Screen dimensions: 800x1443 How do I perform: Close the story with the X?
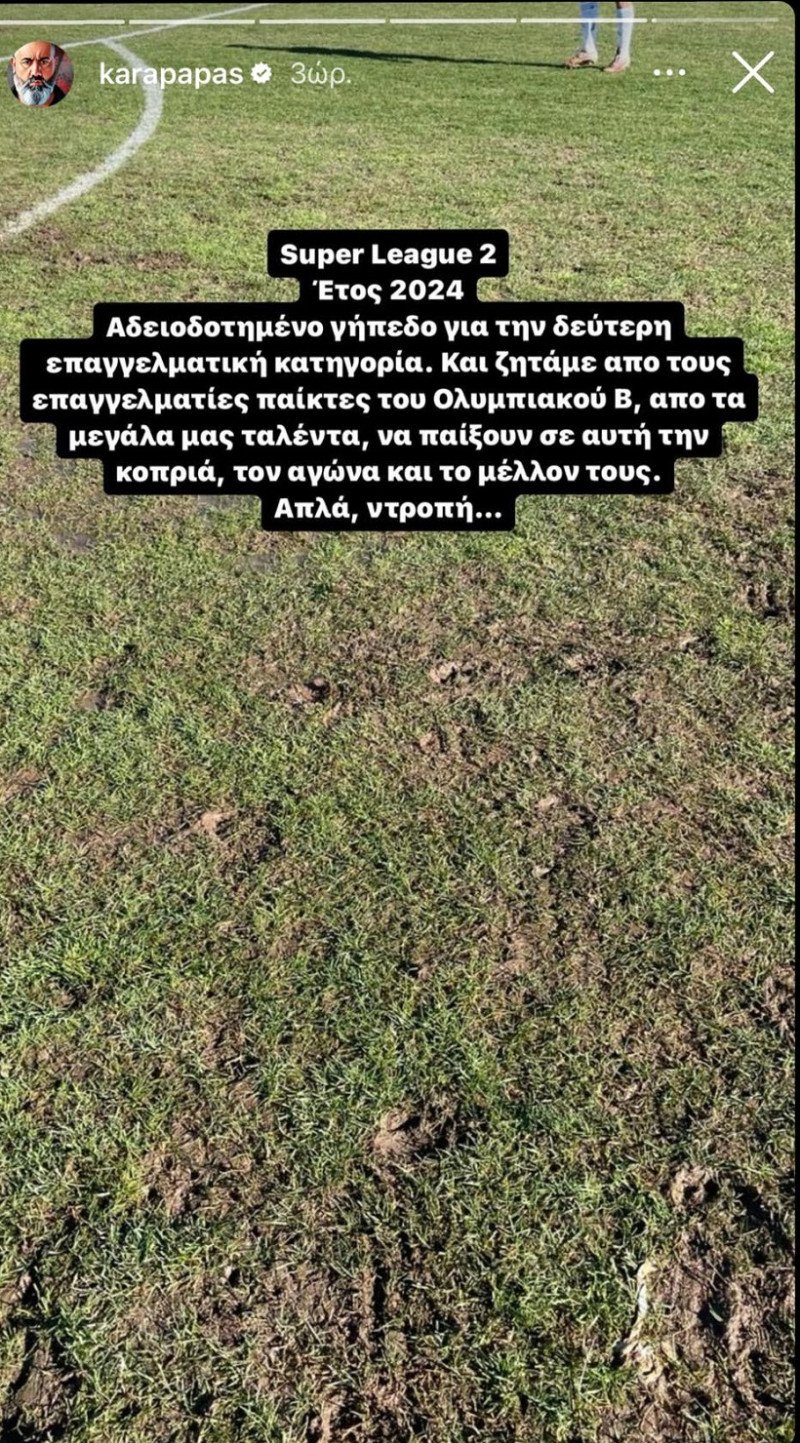tap(753, 73)
